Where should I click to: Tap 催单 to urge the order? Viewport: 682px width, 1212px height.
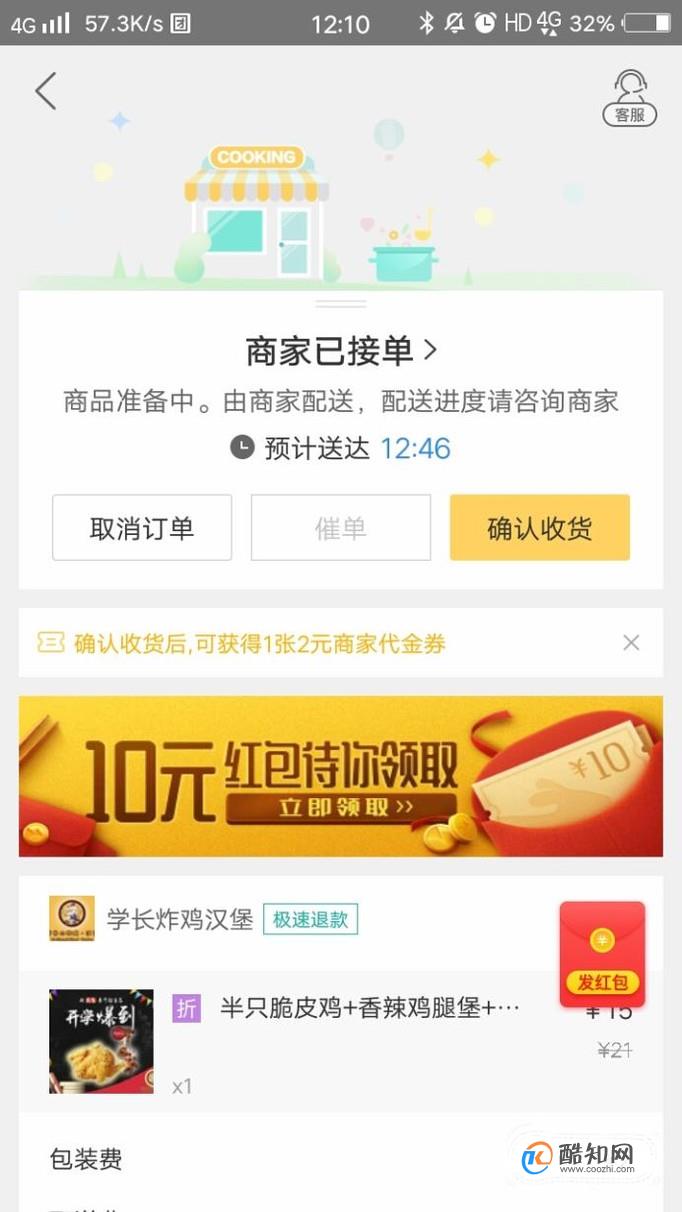pyautogui.click(x=341, y=528)
